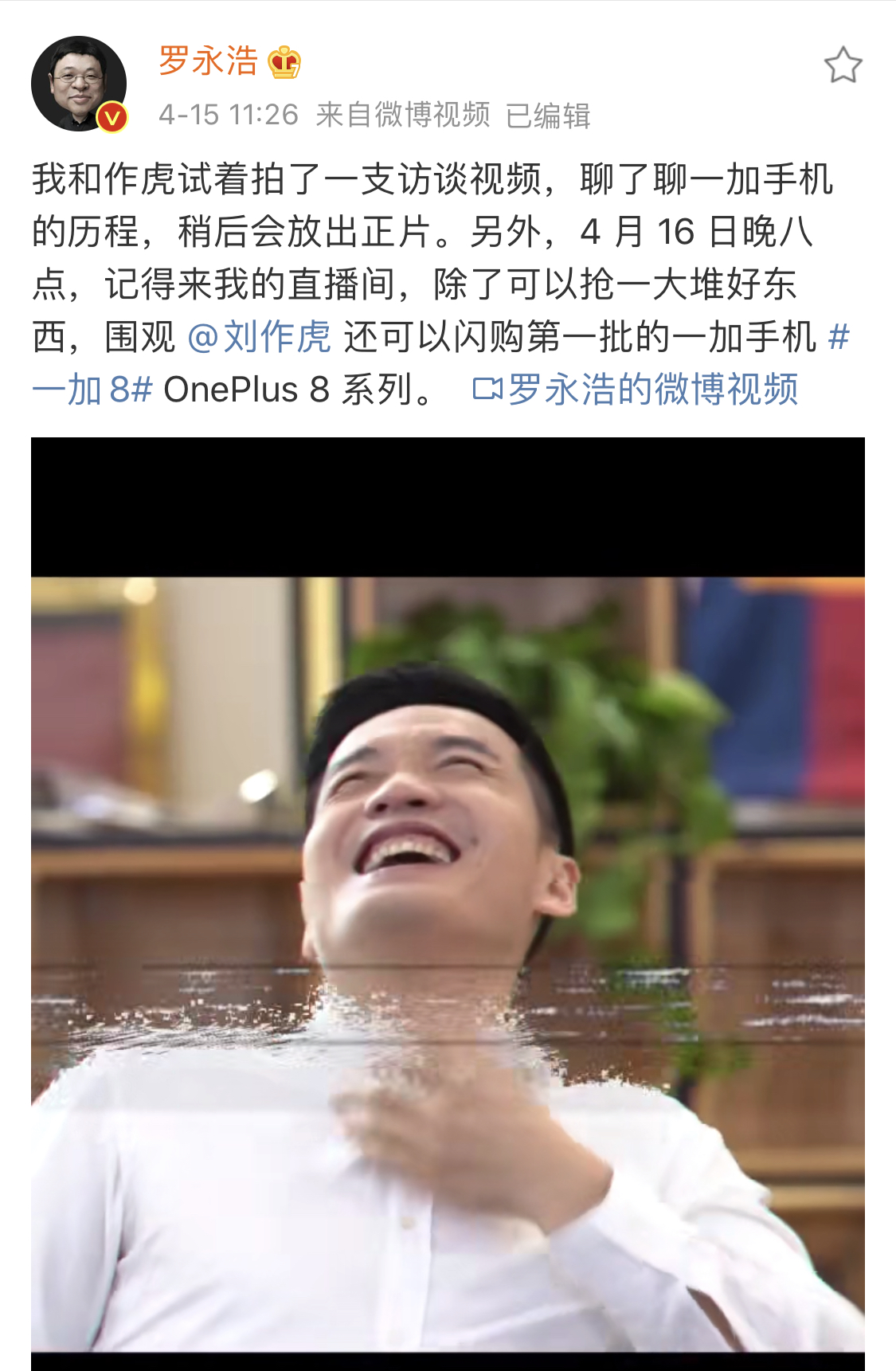Open @刘作虎 mentioned profile link
The width and height of the screenshot is (896, 1371).
(x=260, y=337)
